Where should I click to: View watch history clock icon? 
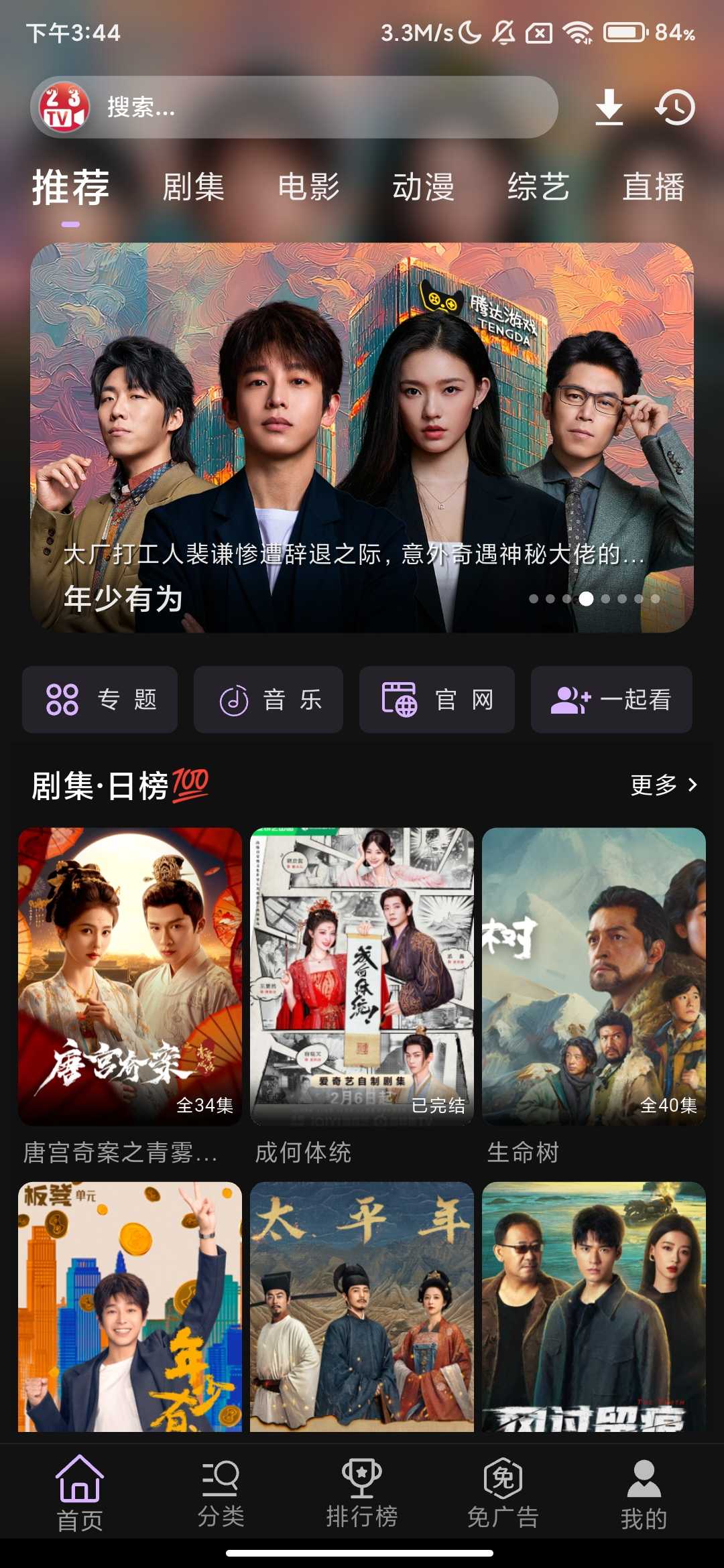675,107
